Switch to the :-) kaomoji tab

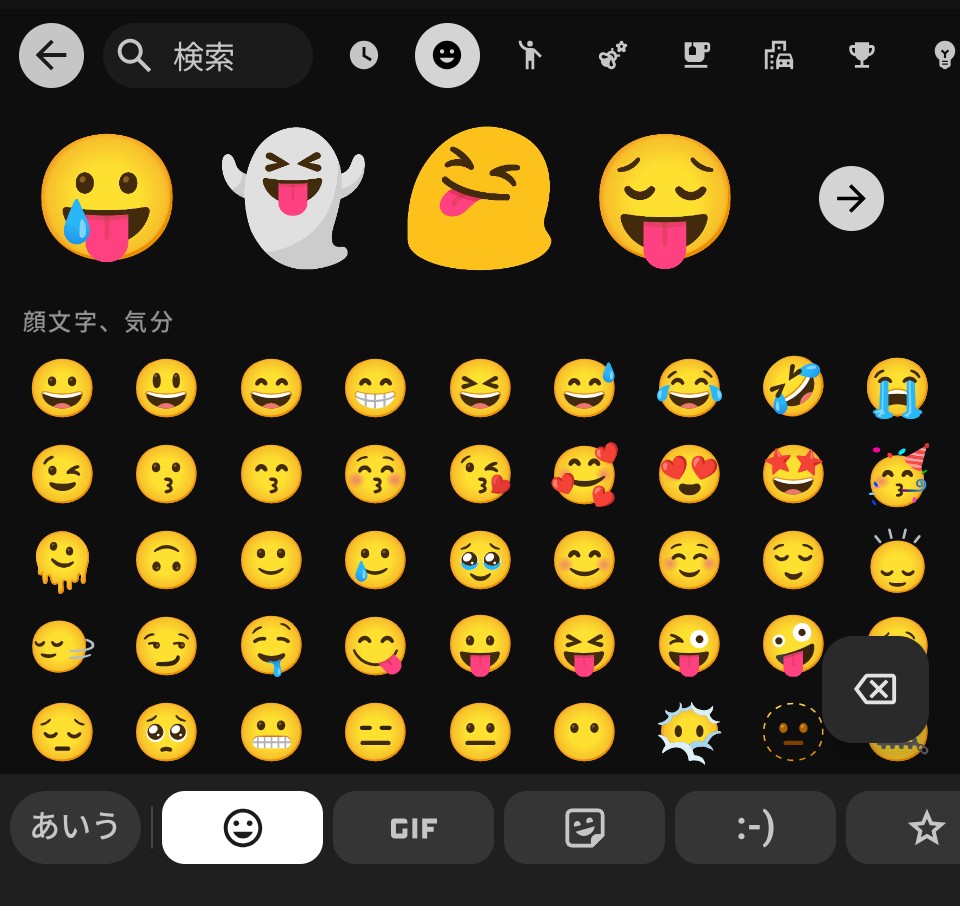pyautogui.click(x=755, y=827)
